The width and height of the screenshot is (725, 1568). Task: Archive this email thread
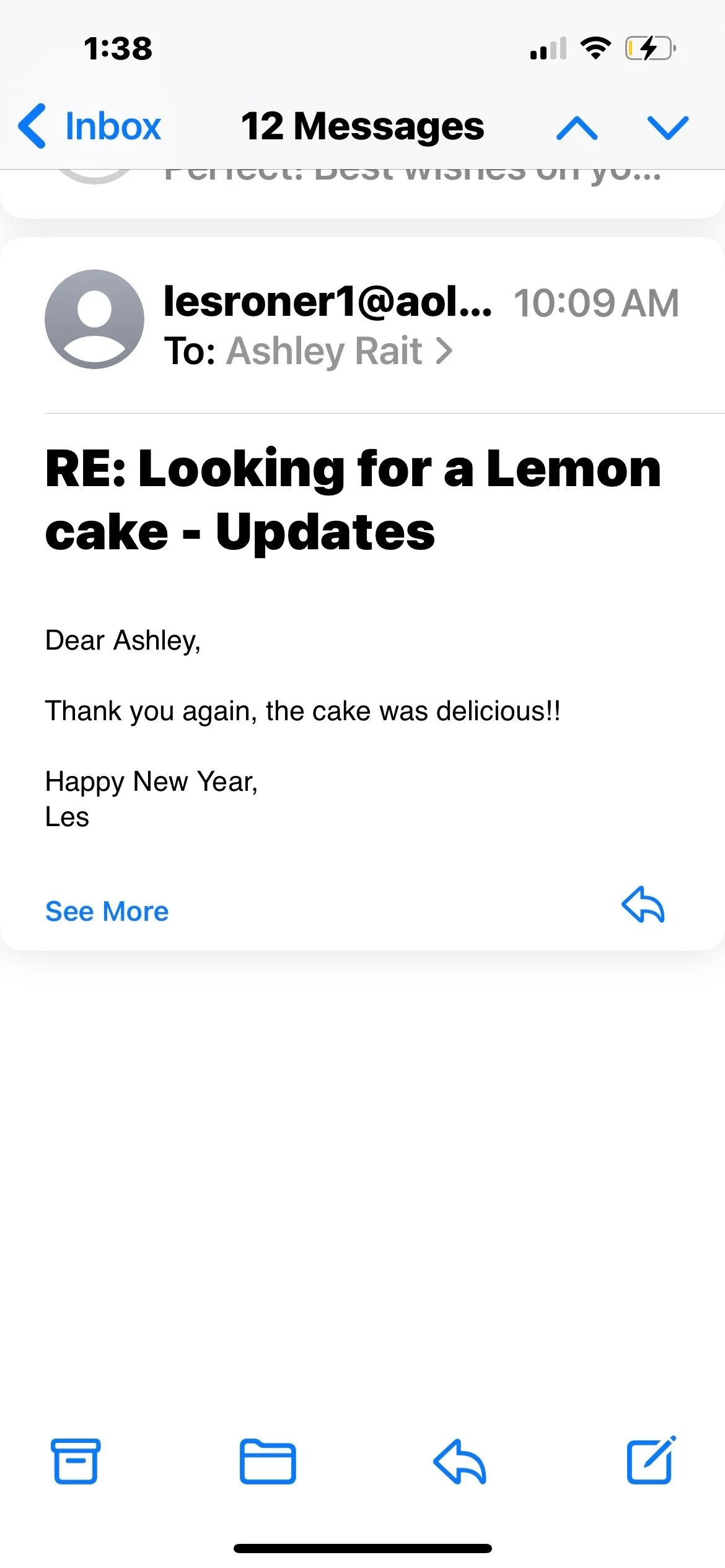tap(76, 1461)
